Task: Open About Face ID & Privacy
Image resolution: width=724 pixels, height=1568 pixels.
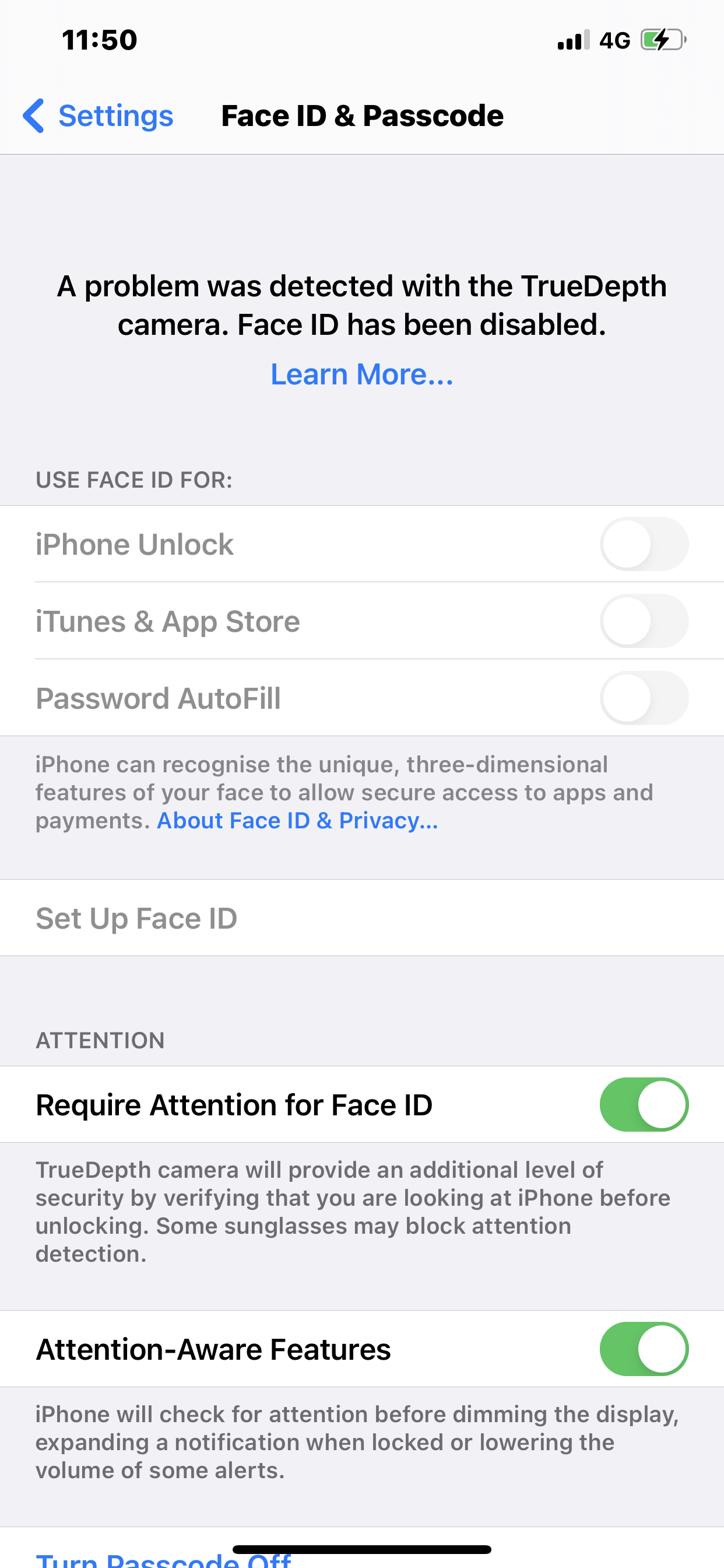Action: click(297, 820)
